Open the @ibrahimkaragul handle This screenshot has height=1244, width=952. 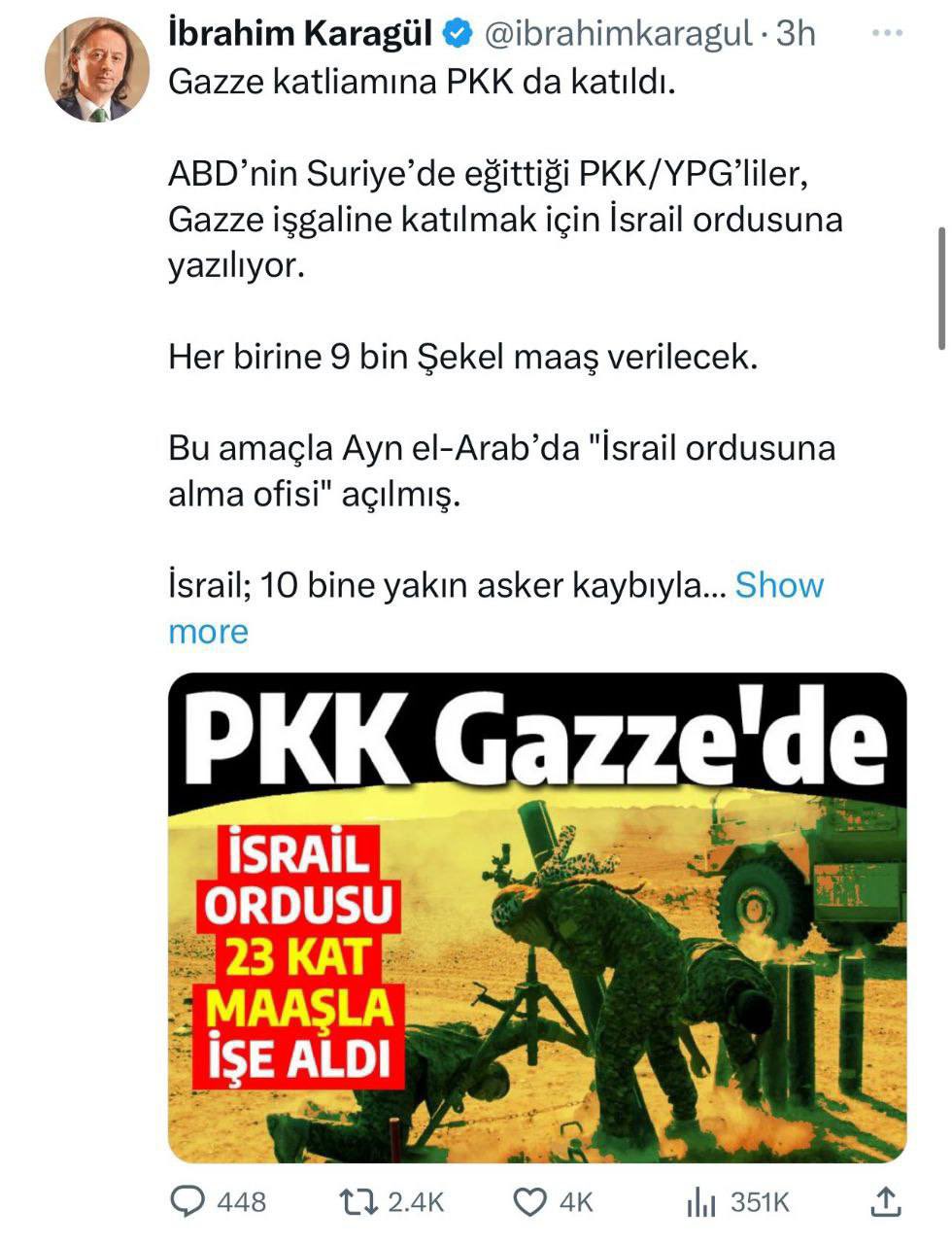pos(618,34)
